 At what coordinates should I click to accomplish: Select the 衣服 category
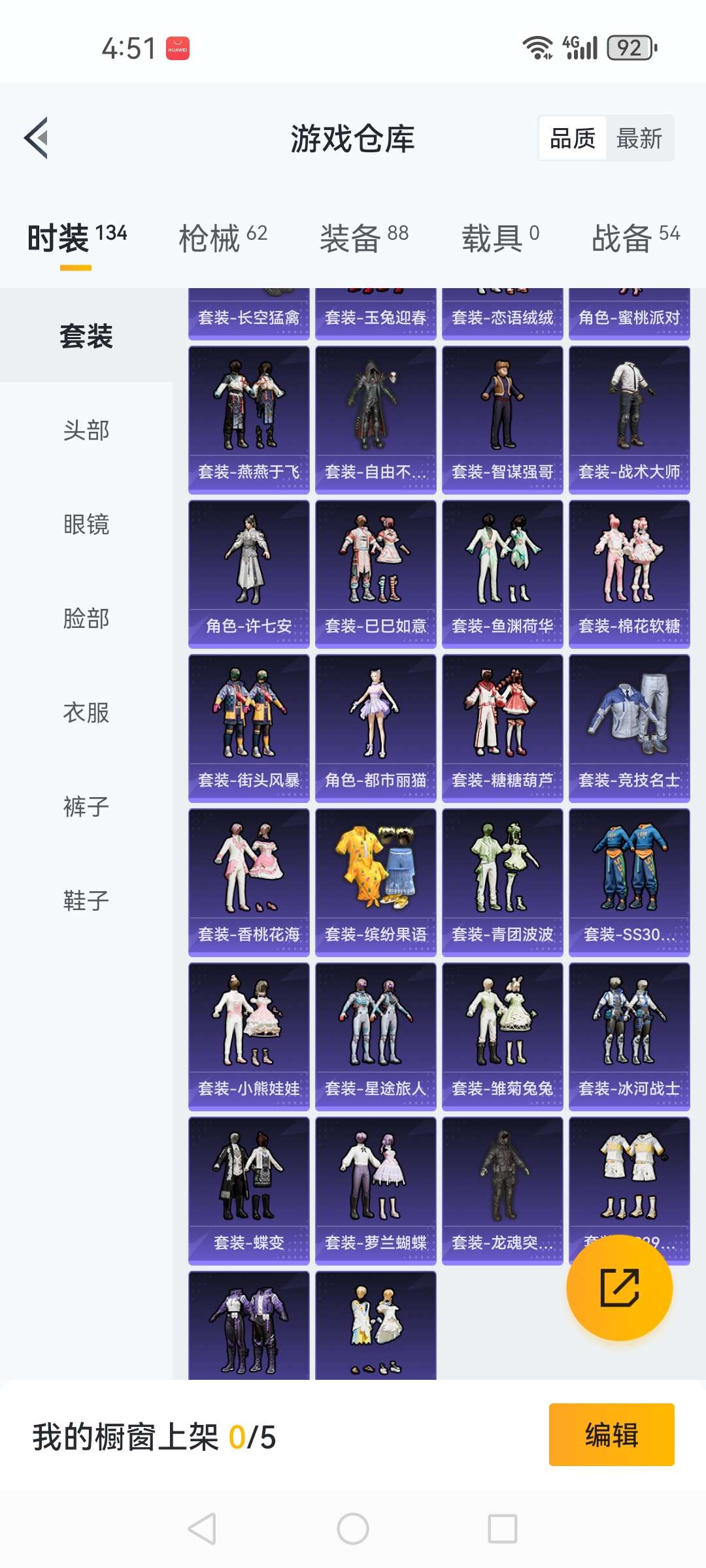pos(86,713)
